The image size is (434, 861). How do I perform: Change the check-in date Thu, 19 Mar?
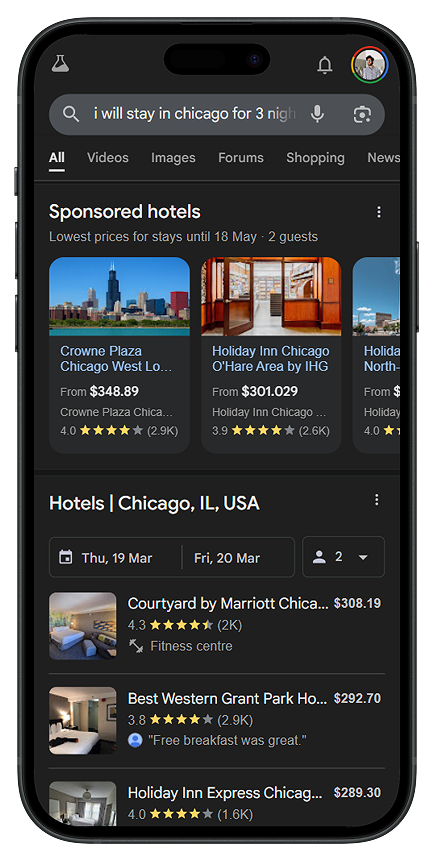coord(115,557)
